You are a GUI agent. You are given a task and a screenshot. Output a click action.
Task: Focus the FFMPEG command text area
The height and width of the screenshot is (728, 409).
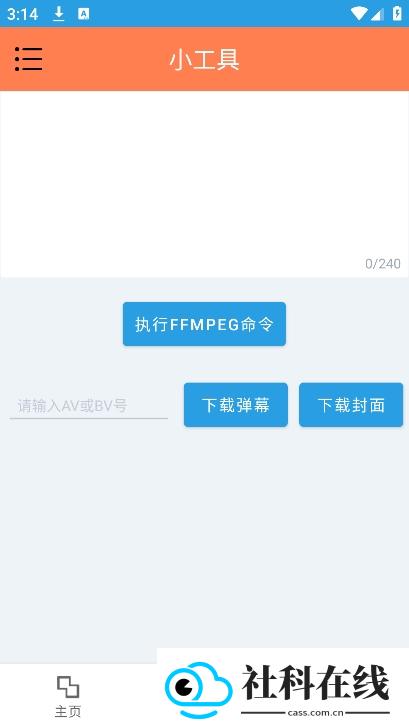(x=204, y=184)
